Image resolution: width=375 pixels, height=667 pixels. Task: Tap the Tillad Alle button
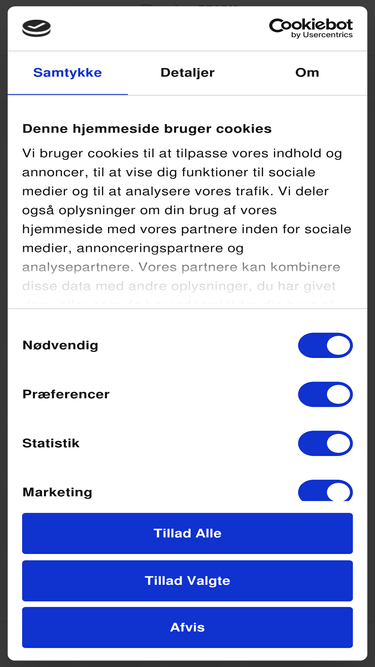[188, 533]
